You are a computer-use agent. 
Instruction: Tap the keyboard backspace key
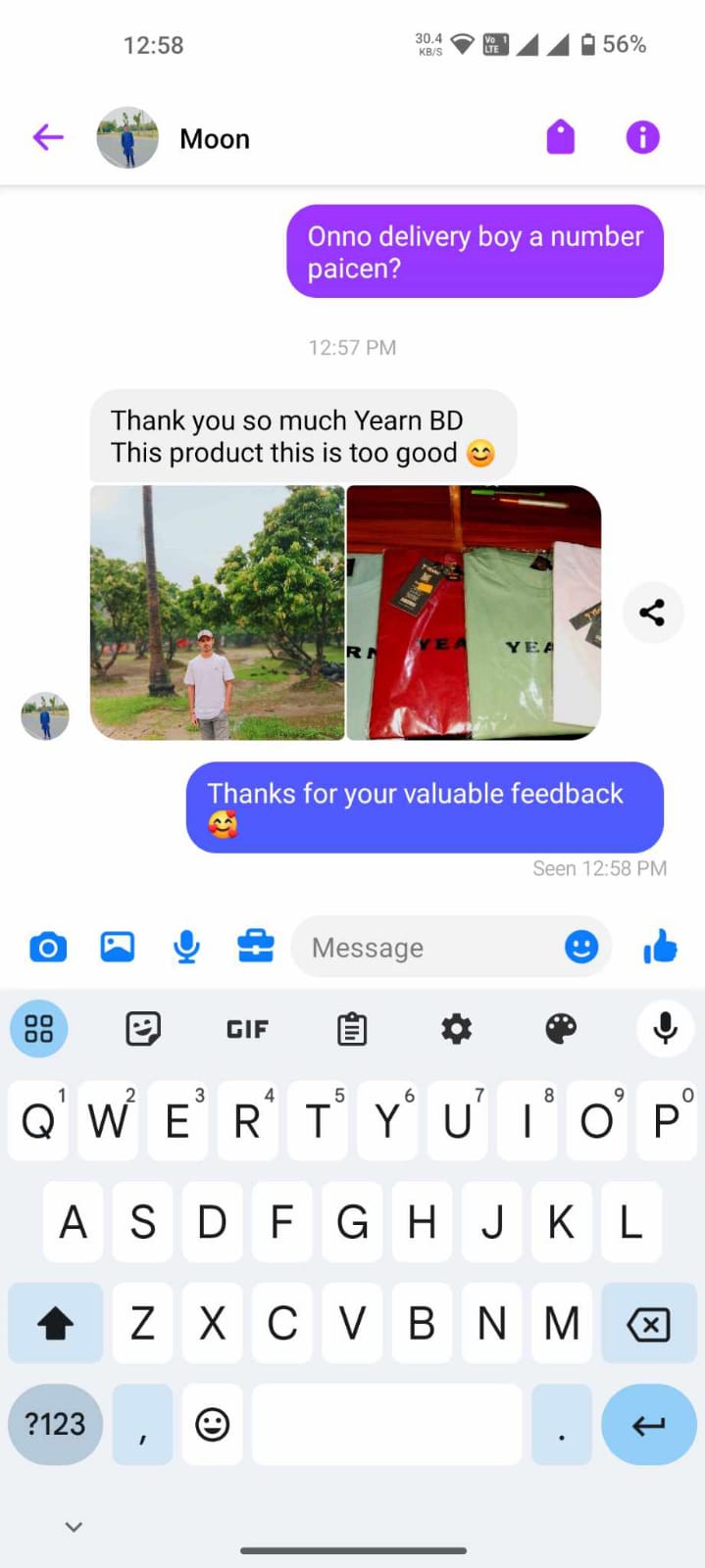[x=648, y=1324]
